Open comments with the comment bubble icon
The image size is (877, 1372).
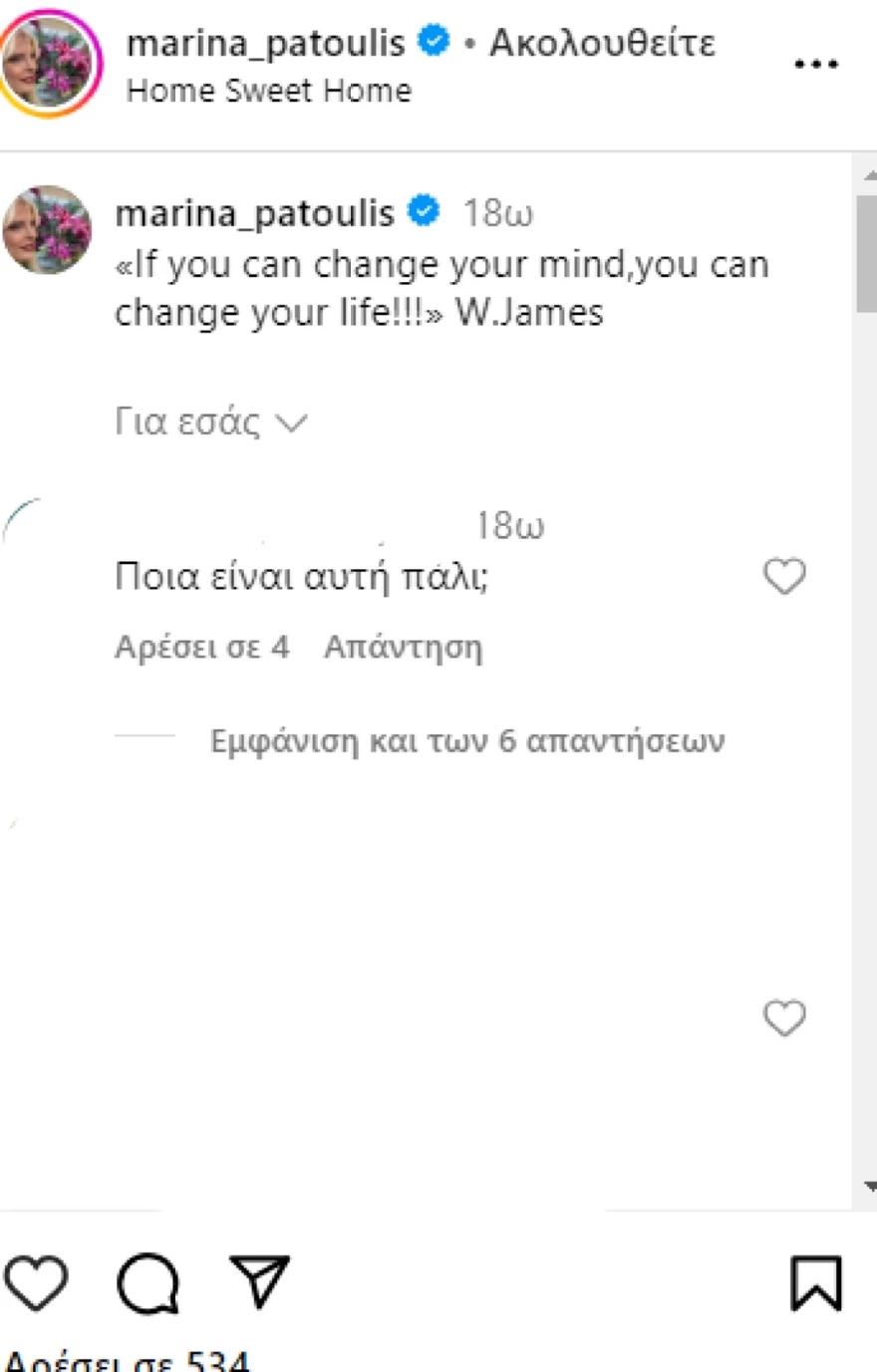coord(147,1285)
